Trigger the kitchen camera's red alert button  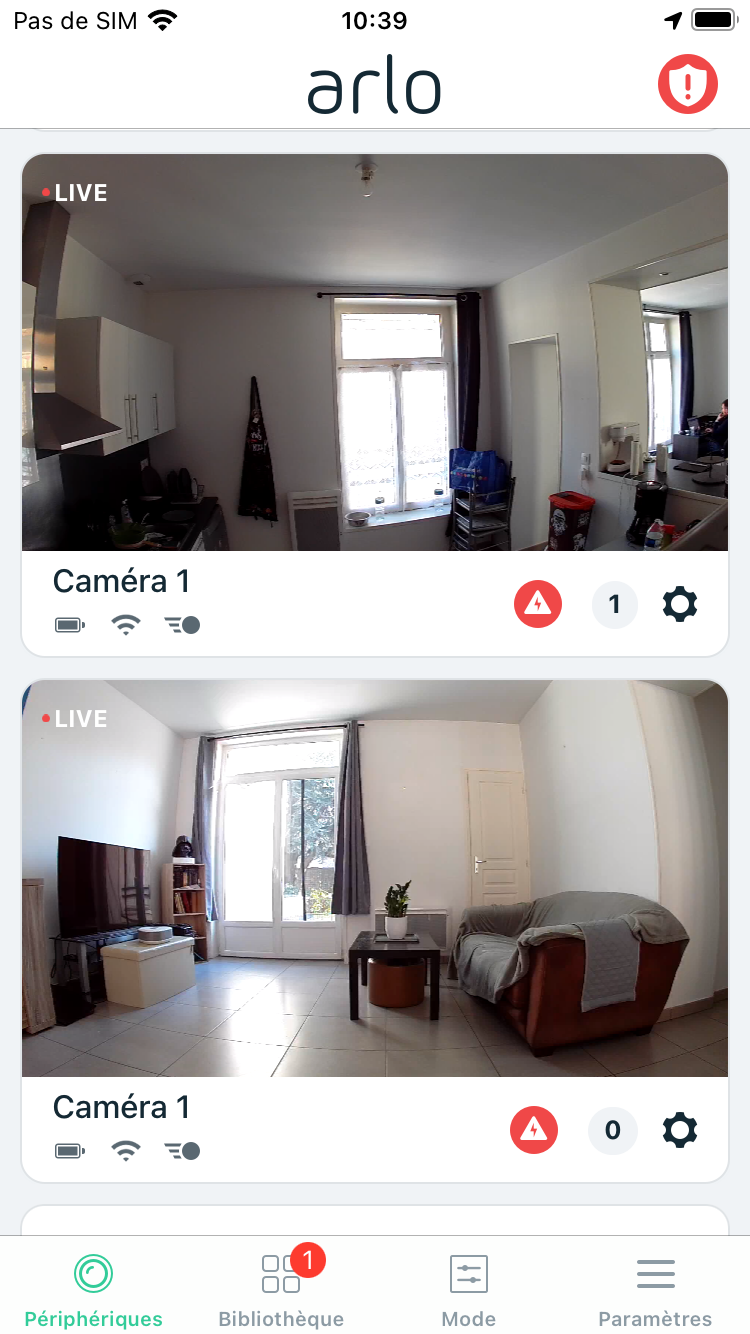[x=538, y=604]
